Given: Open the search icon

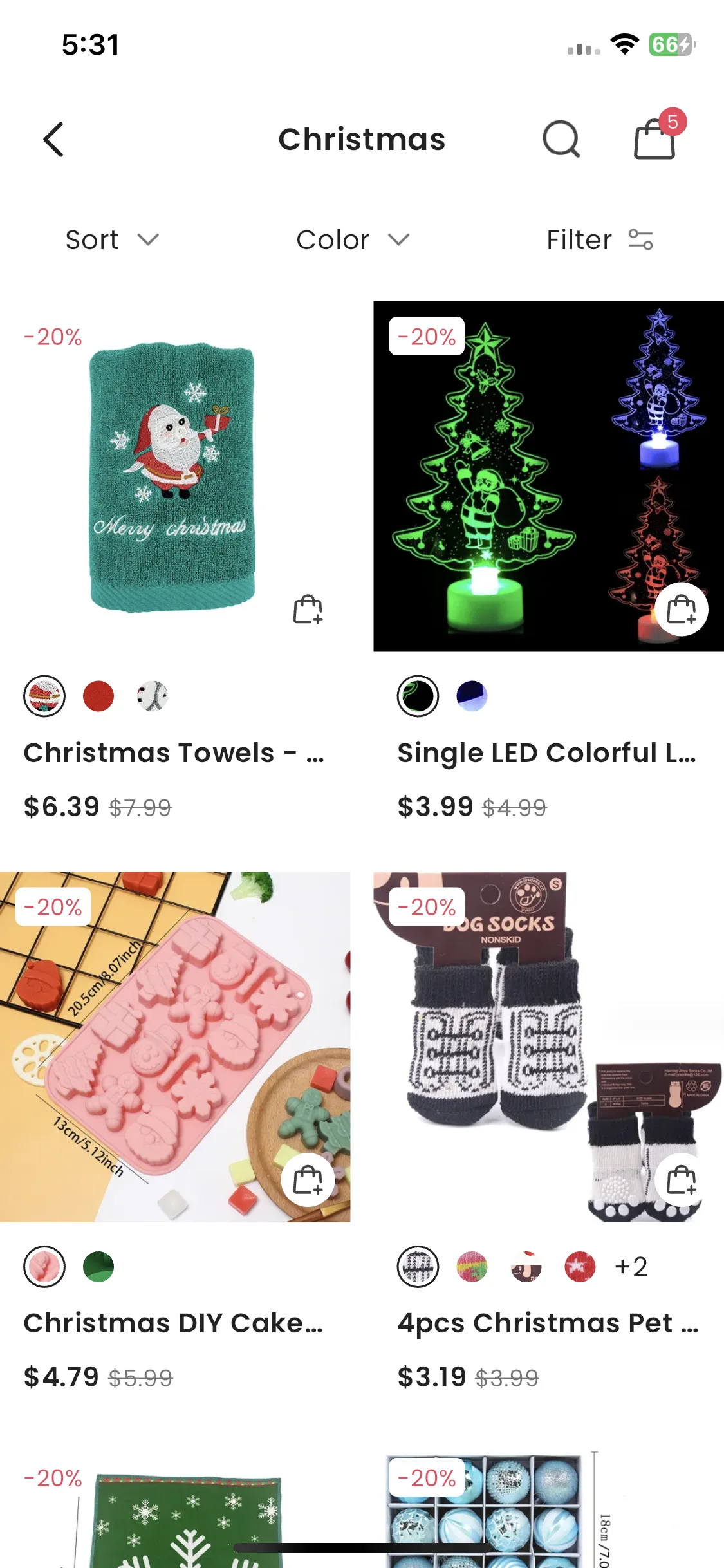Looking at the screenshot, I should pos(561,139).
